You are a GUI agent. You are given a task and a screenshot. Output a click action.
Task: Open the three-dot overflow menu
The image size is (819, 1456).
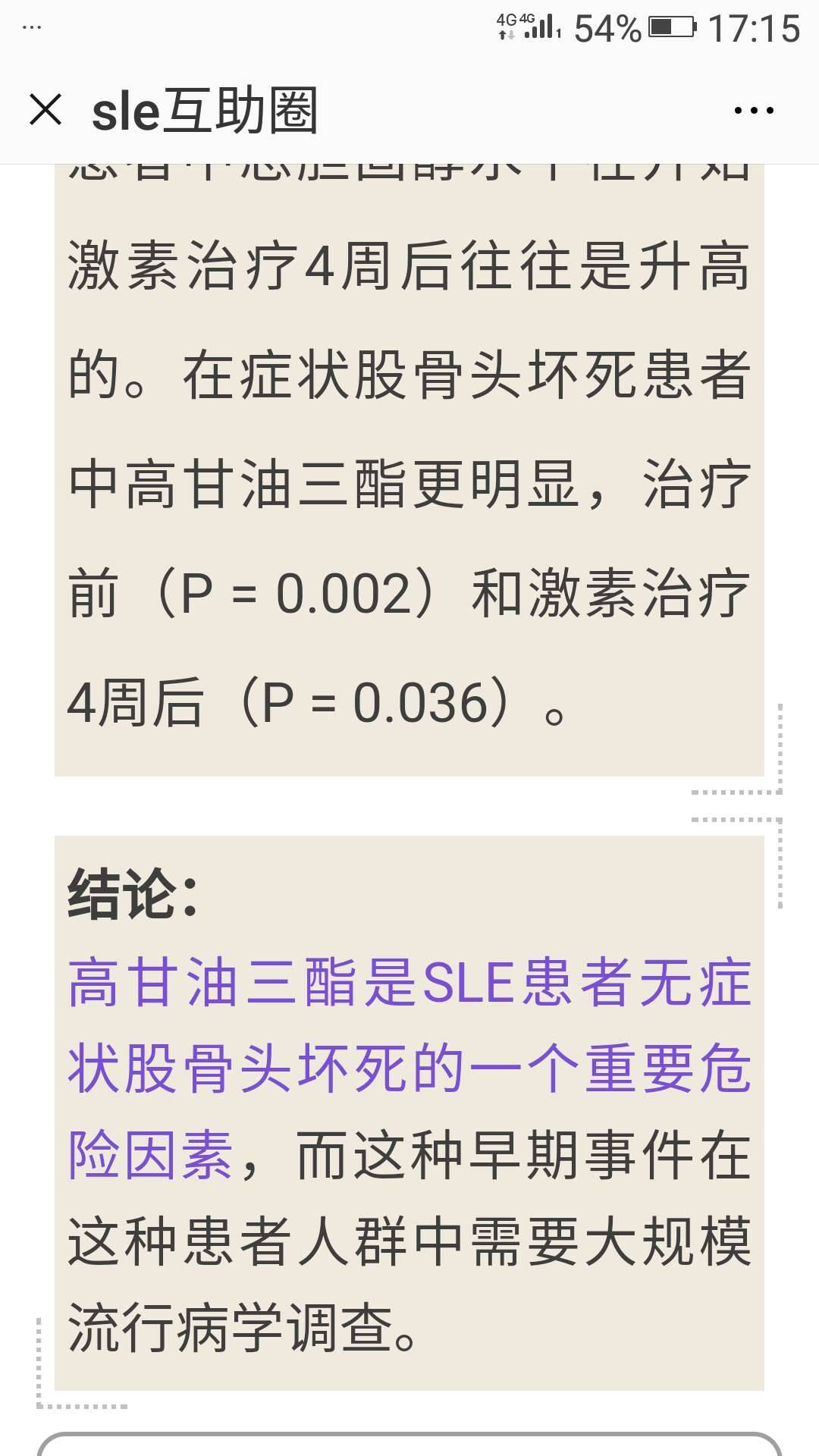(754, 111)
